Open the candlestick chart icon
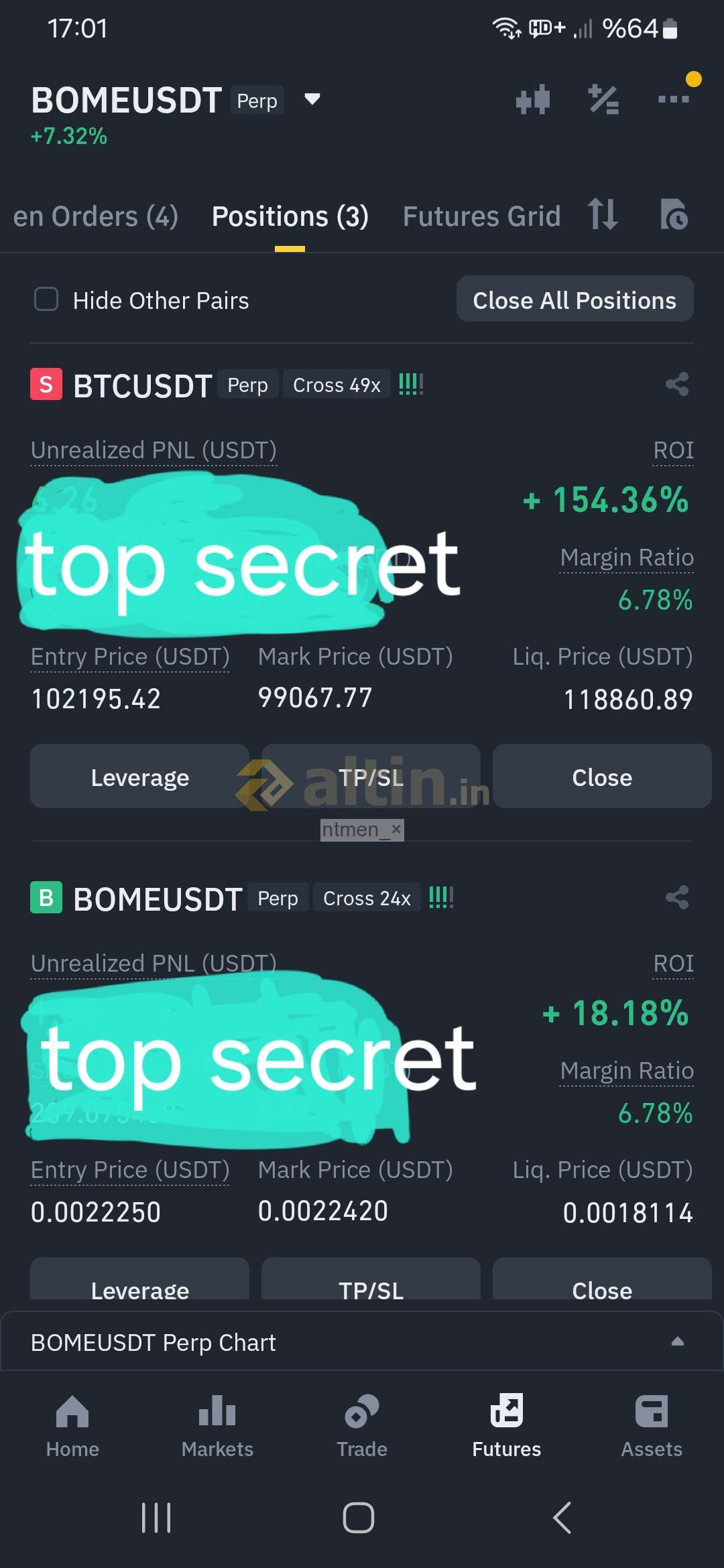This screenshot has height=1568, width=724. click(x=533, y=100)
